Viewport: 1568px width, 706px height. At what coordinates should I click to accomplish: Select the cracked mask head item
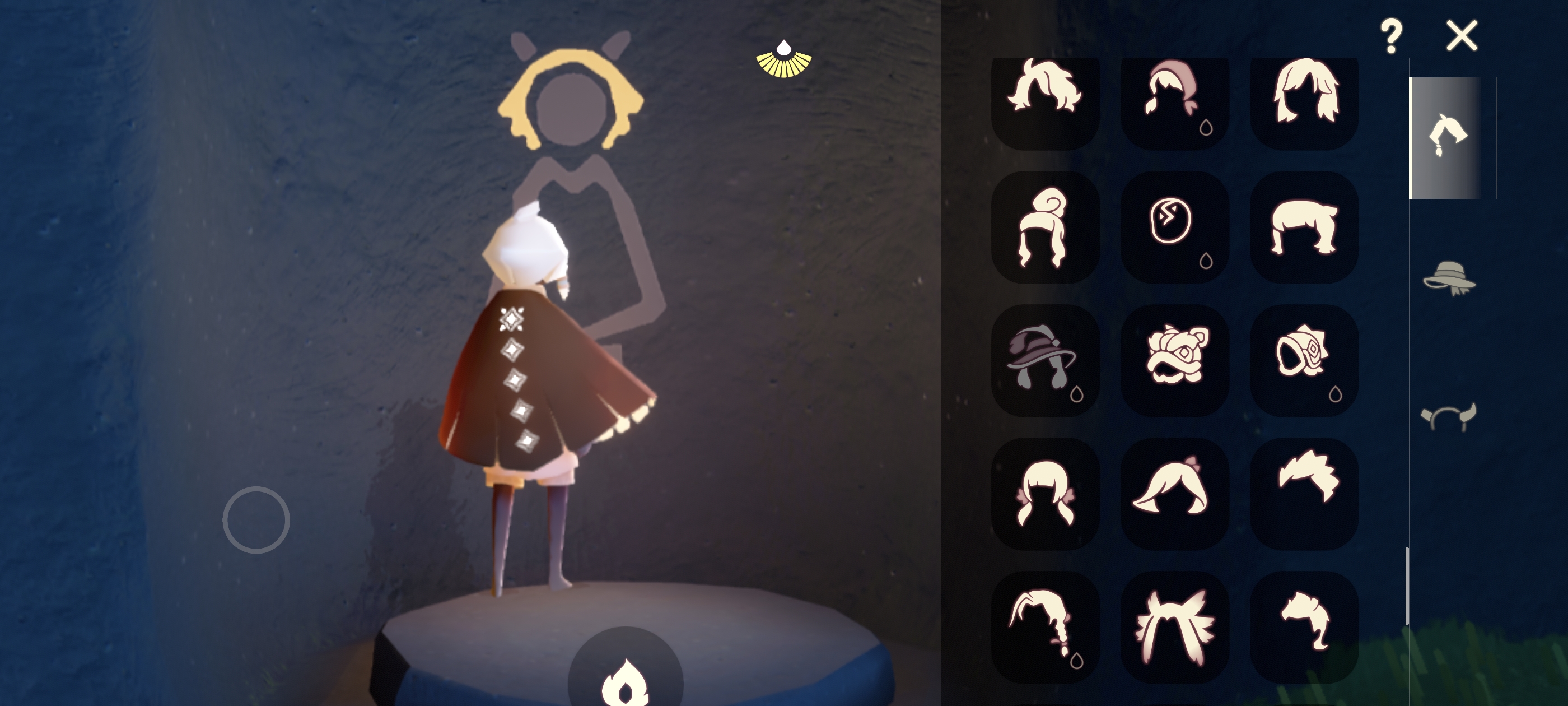[x=1174, y=226]
